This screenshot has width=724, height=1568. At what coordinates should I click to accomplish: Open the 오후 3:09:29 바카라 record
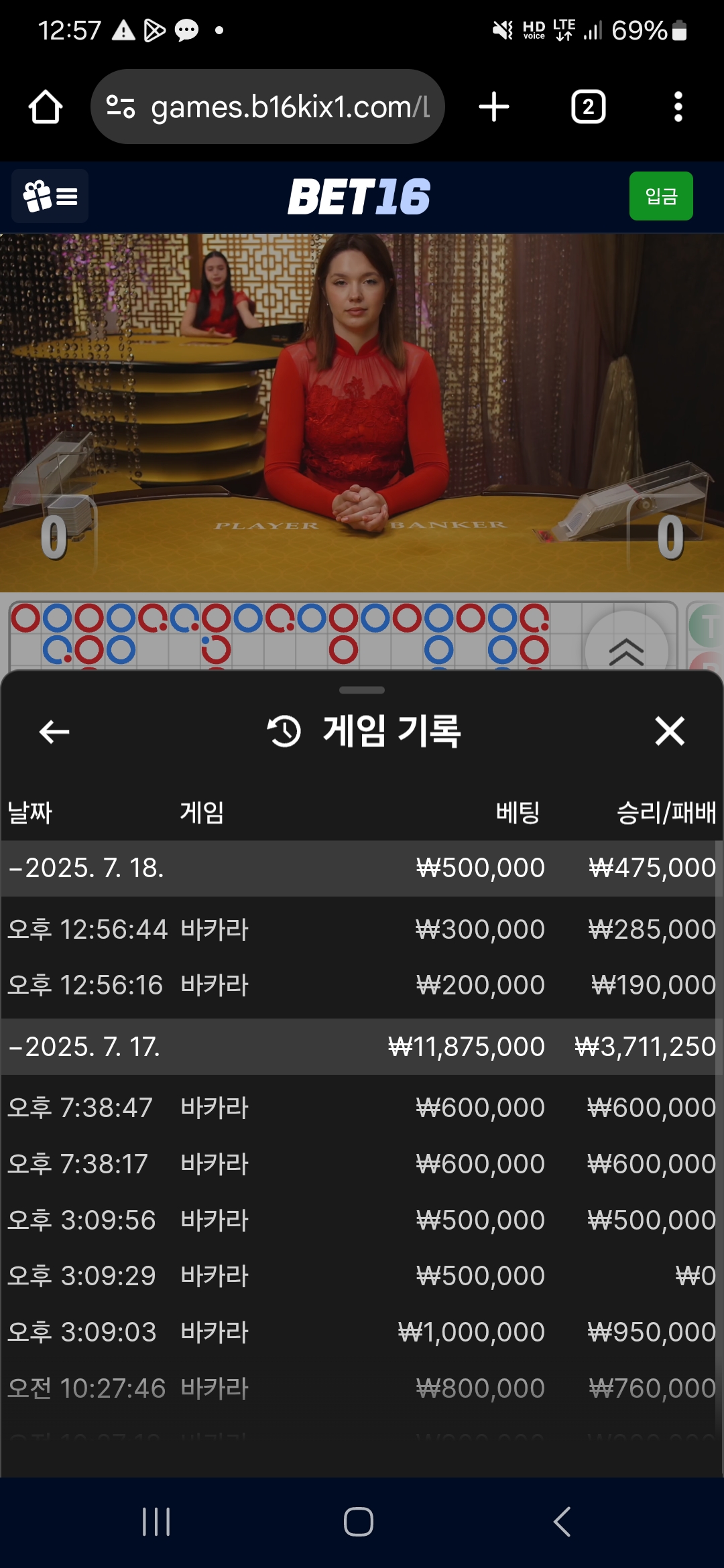tap(361, 1276)
